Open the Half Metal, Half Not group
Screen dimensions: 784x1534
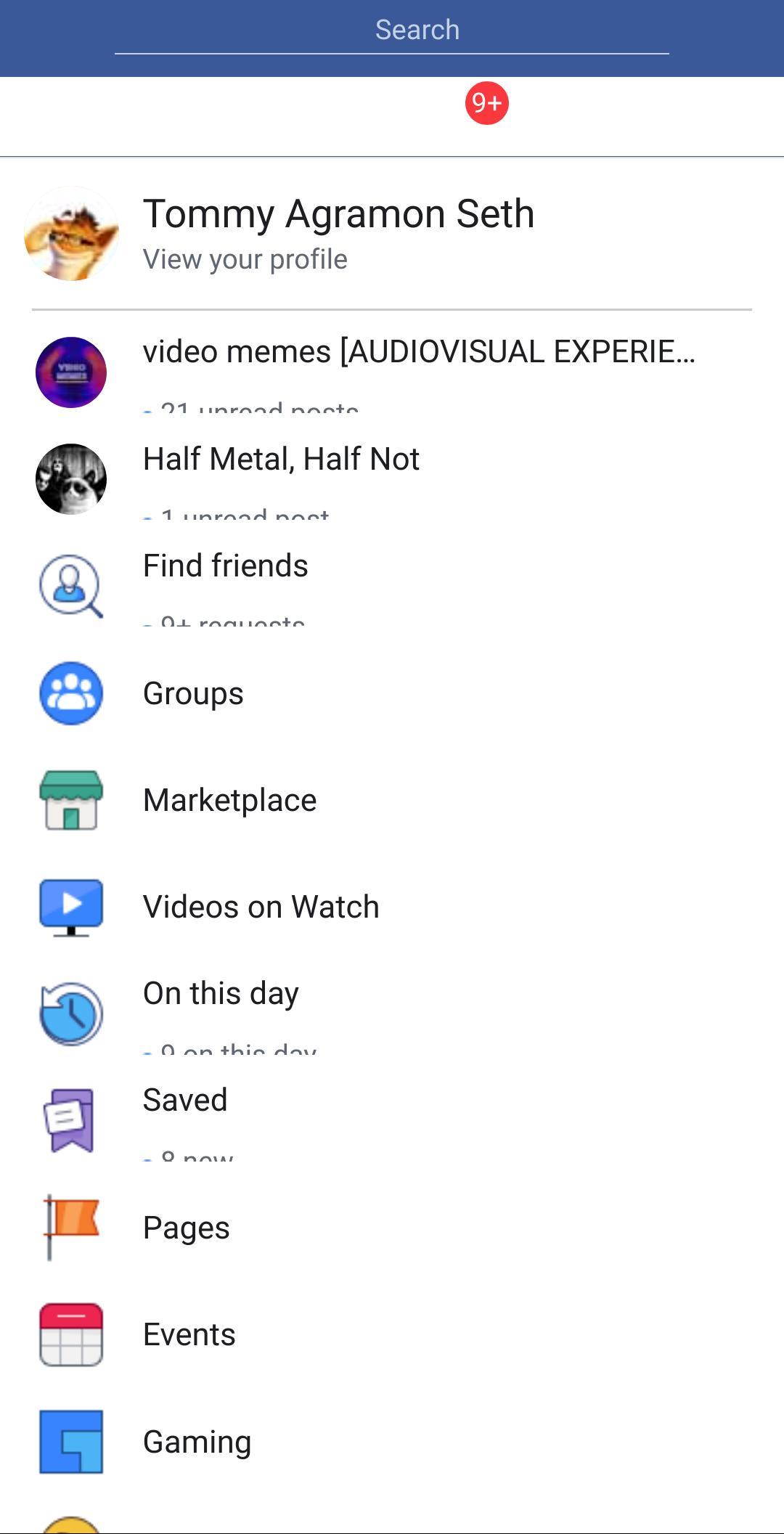pyautogui.click(x=281, y=458)
